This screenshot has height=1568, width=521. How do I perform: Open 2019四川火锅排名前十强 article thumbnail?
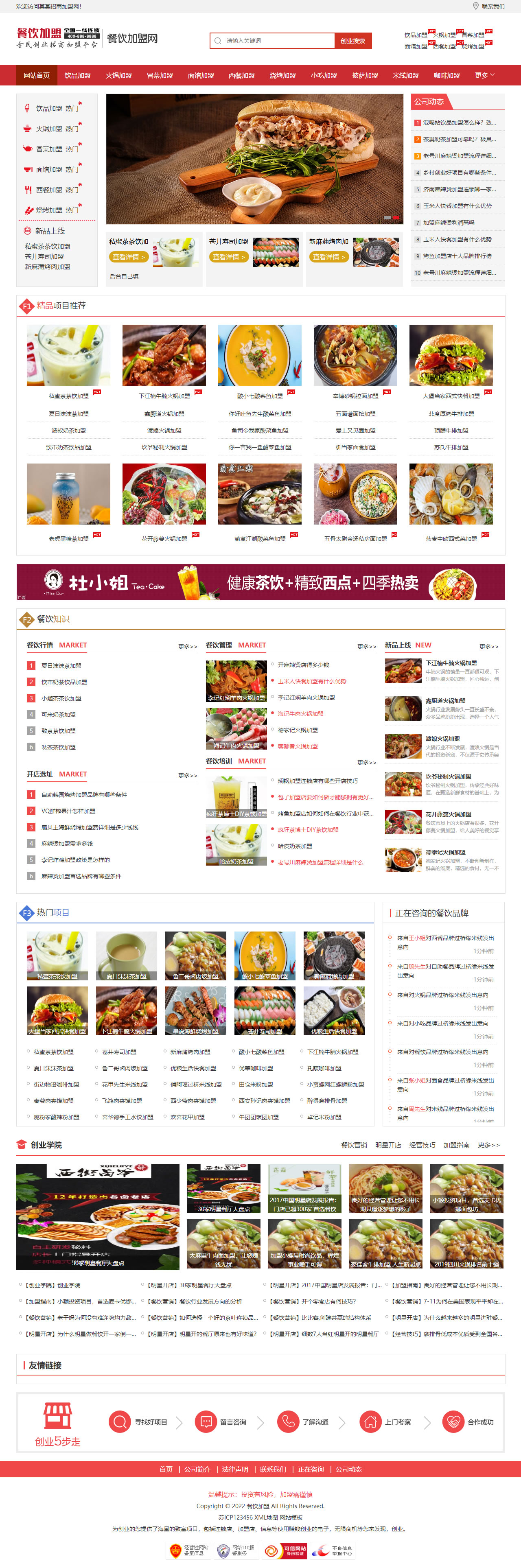click(x=466, y=1243)
